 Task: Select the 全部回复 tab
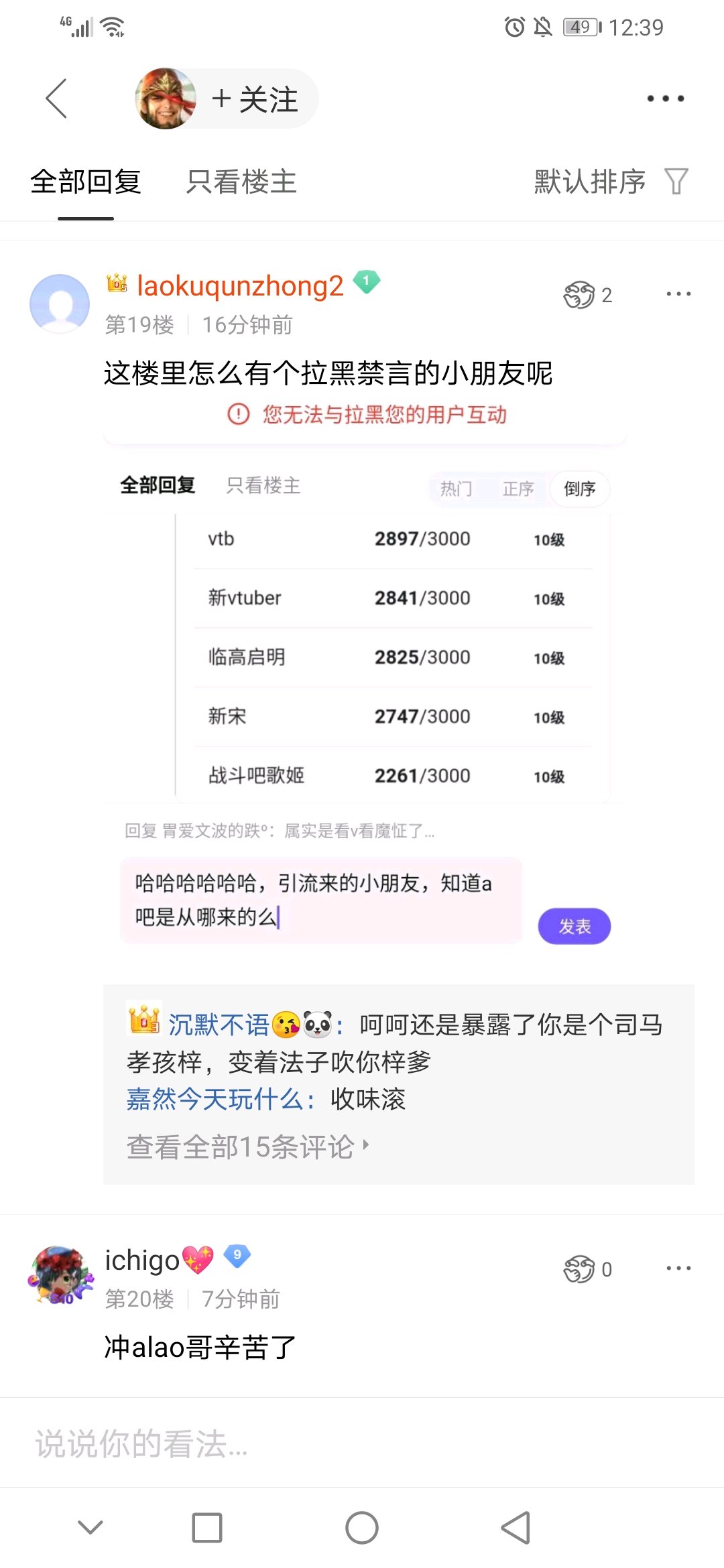coord(86,182)
